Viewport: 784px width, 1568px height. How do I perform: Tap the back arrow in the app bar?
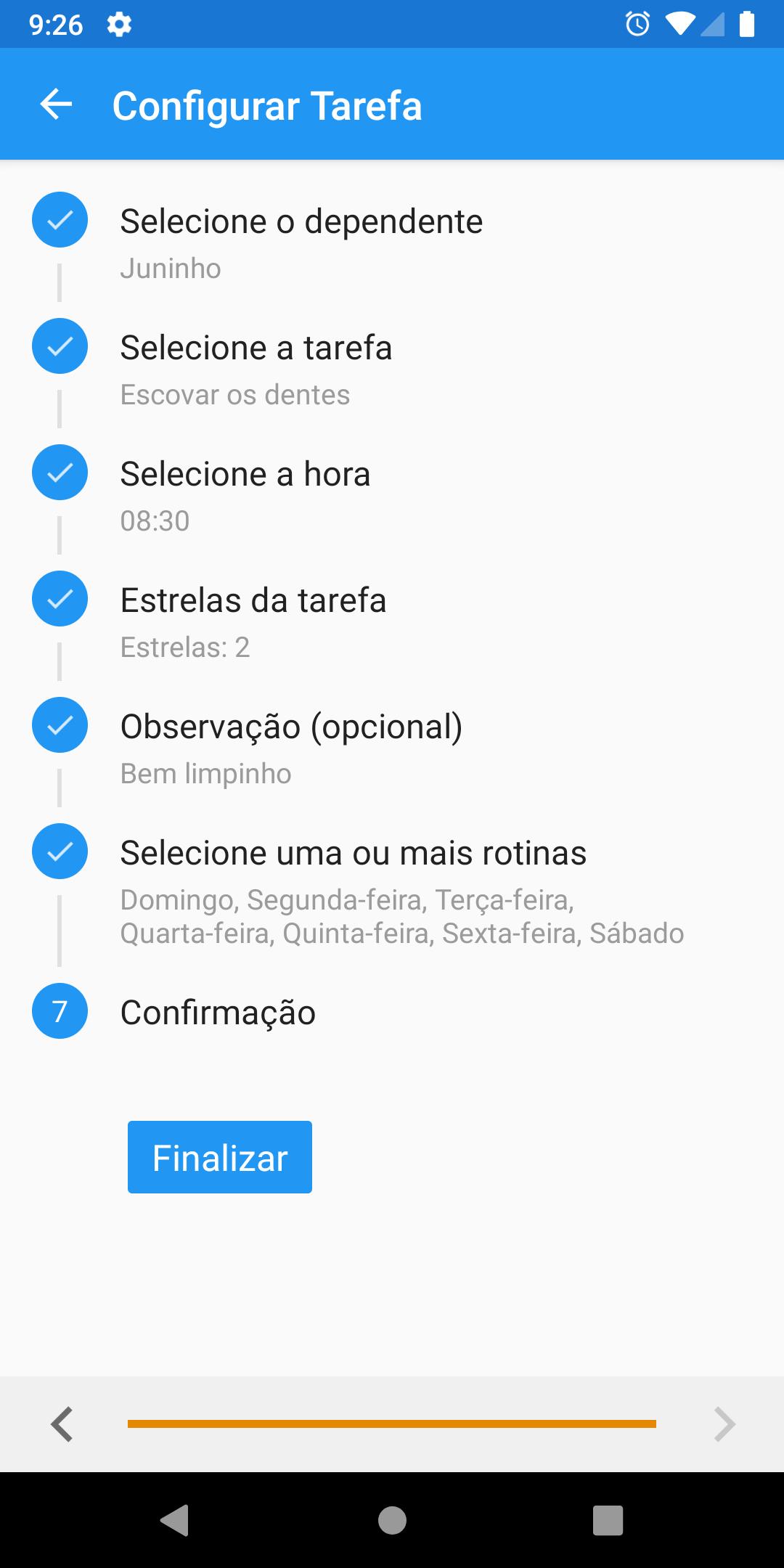tap(56, 105)
